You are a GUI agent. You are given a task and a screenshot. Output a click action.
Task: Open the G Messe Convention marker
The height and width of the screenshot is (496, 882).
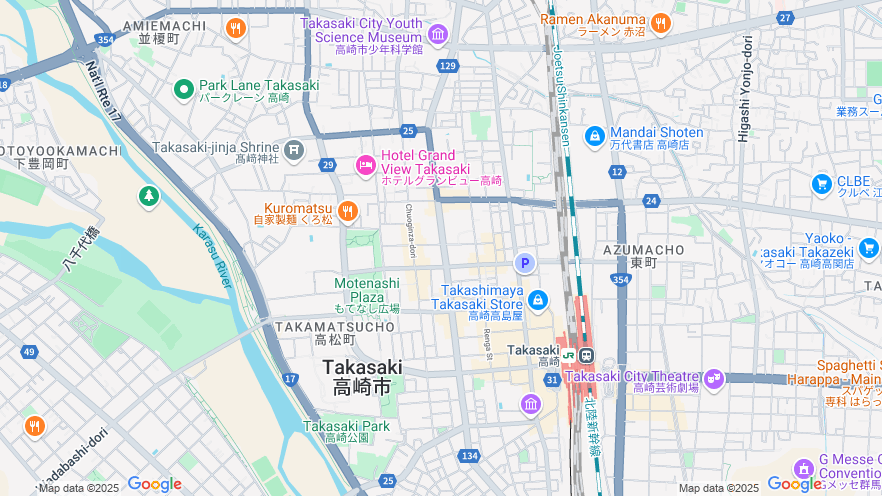(804, 468)
